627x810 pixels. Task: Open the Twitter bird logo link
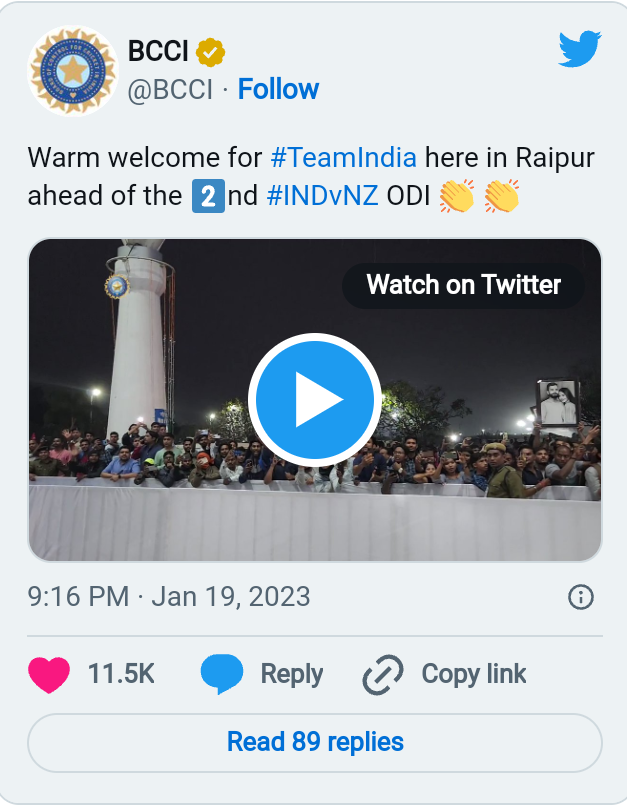click(x=579, y=50)
